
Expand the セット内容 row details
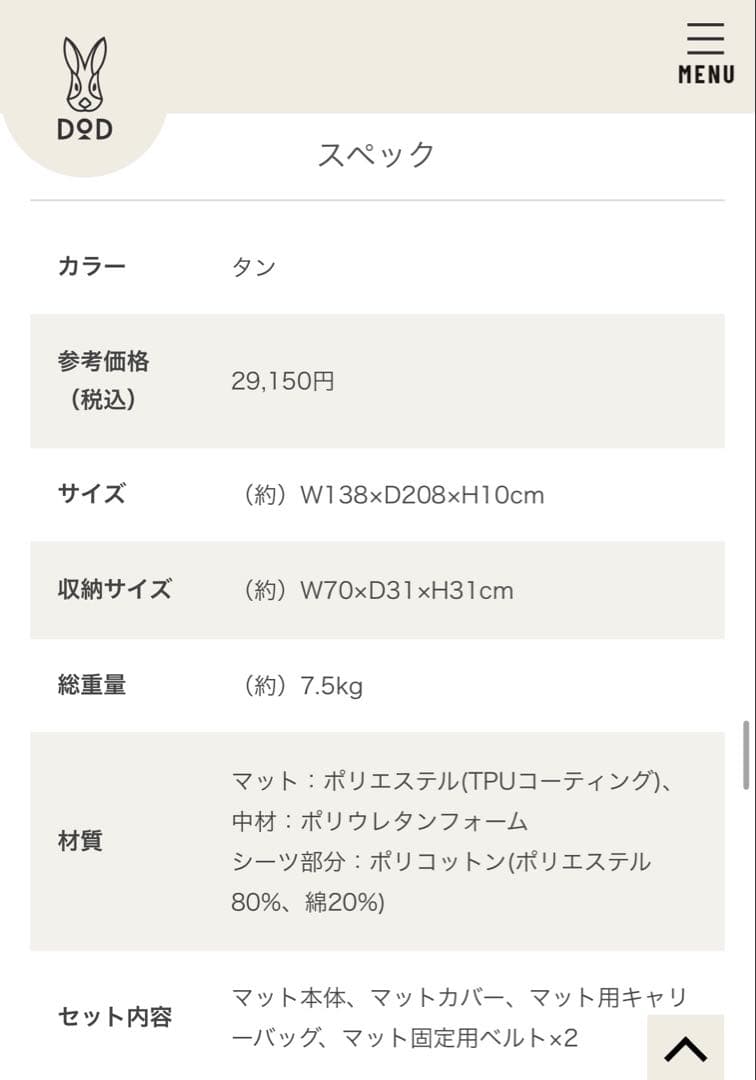[x=115, y=1017]
